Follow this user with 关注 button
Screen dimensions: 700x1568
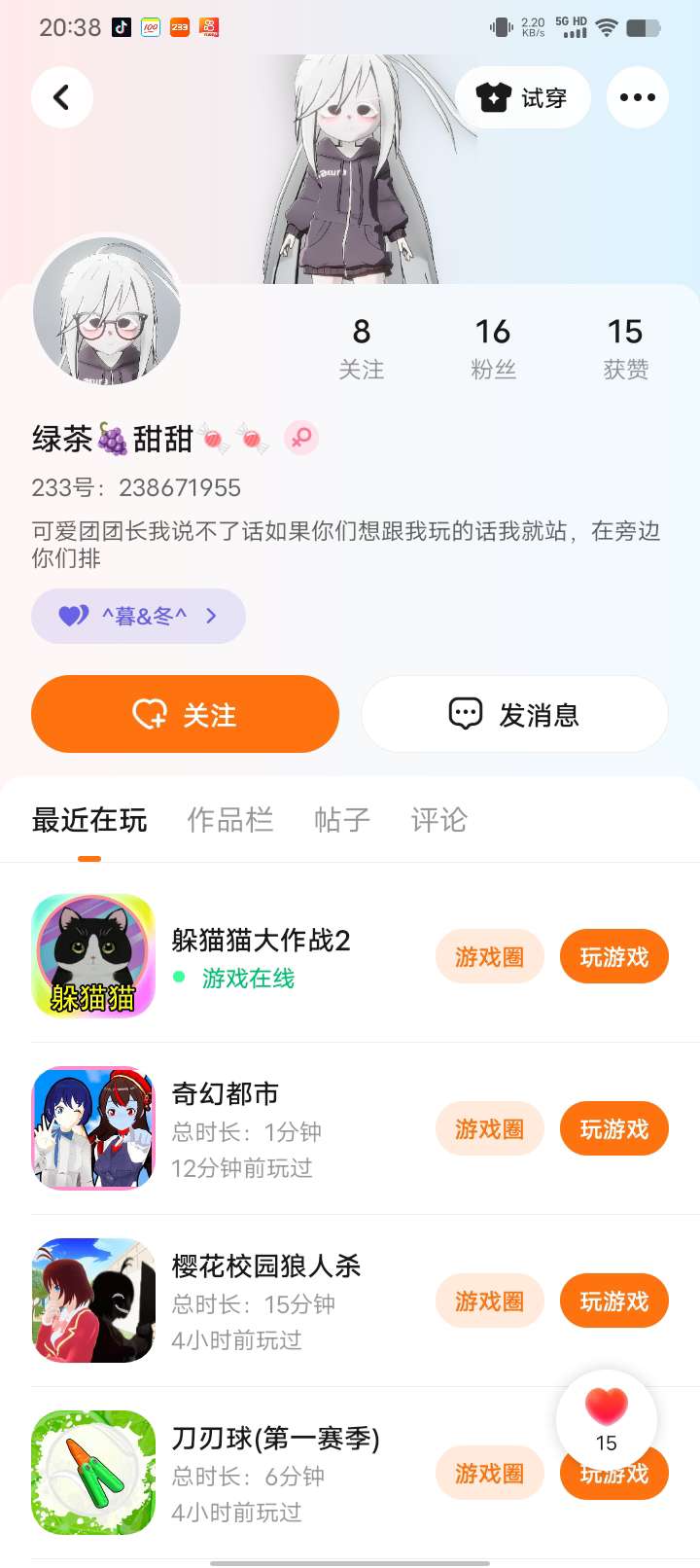[185, 714]
